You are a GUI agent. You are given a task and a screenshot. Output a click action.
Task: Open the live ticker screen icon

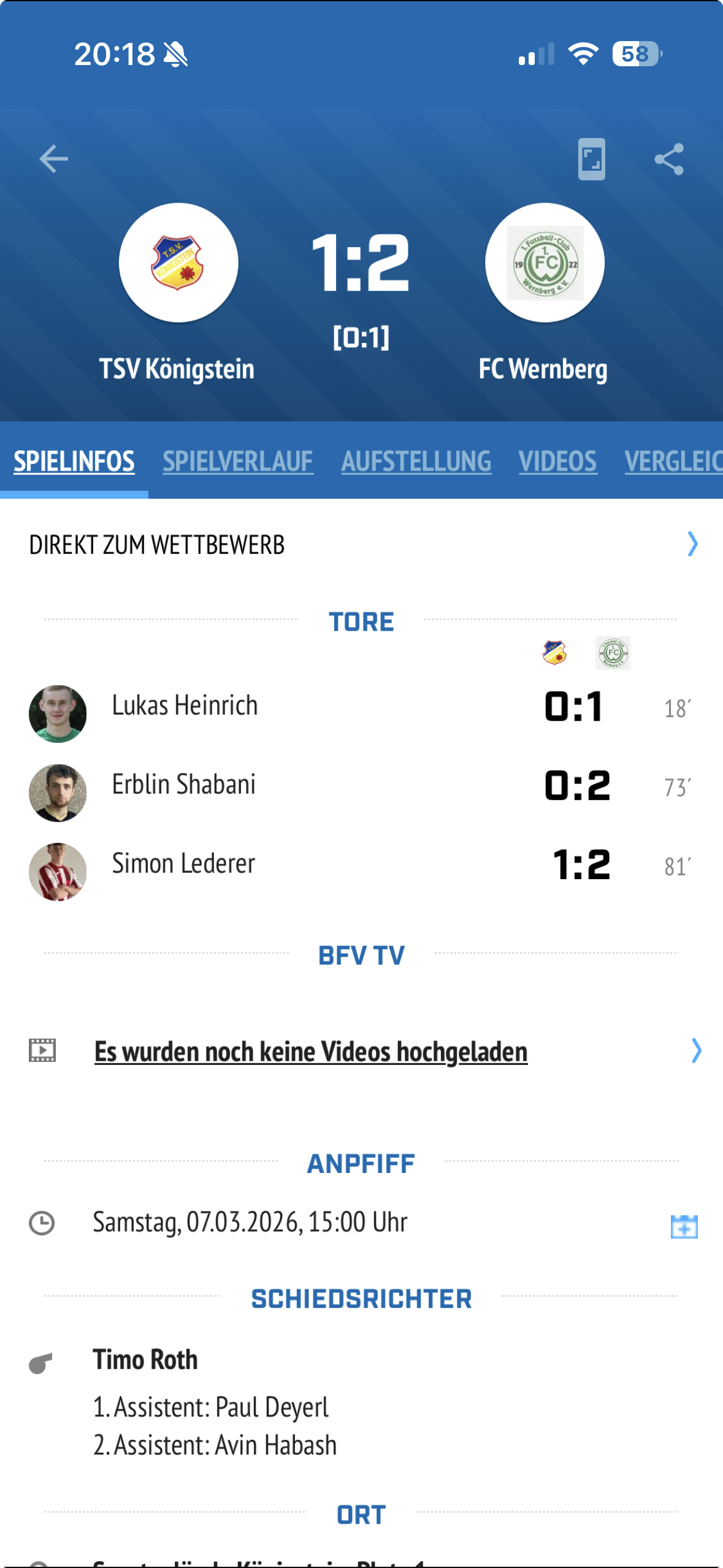coord(591,159)
